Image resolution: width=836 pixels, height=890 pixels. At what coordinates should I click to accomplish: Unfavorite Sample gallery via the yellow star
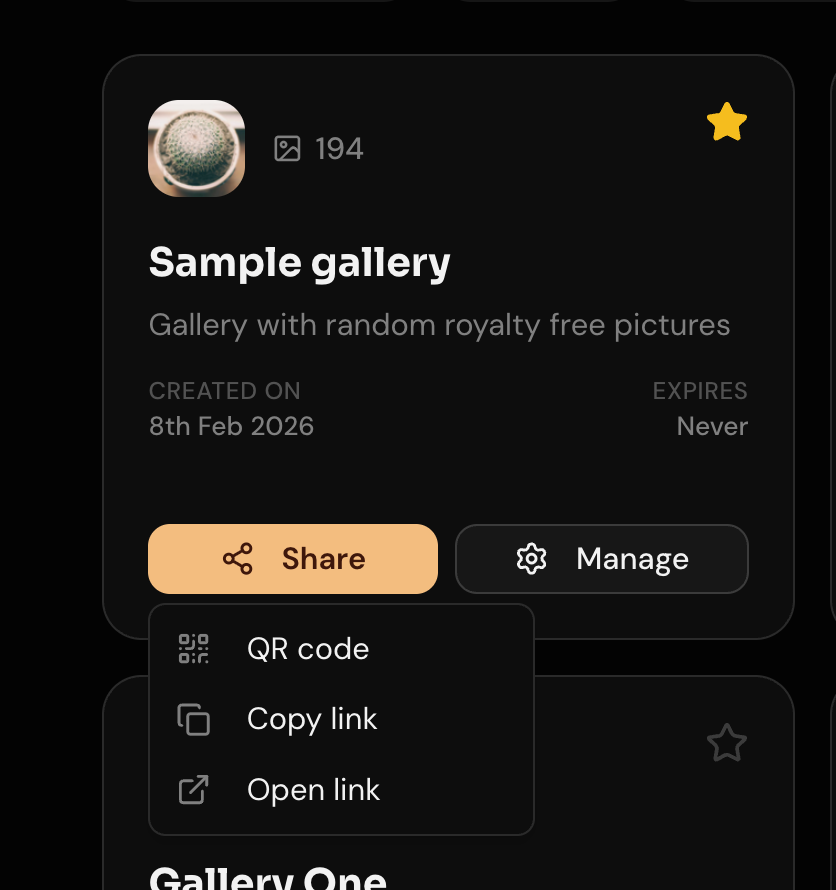(727, 123)
